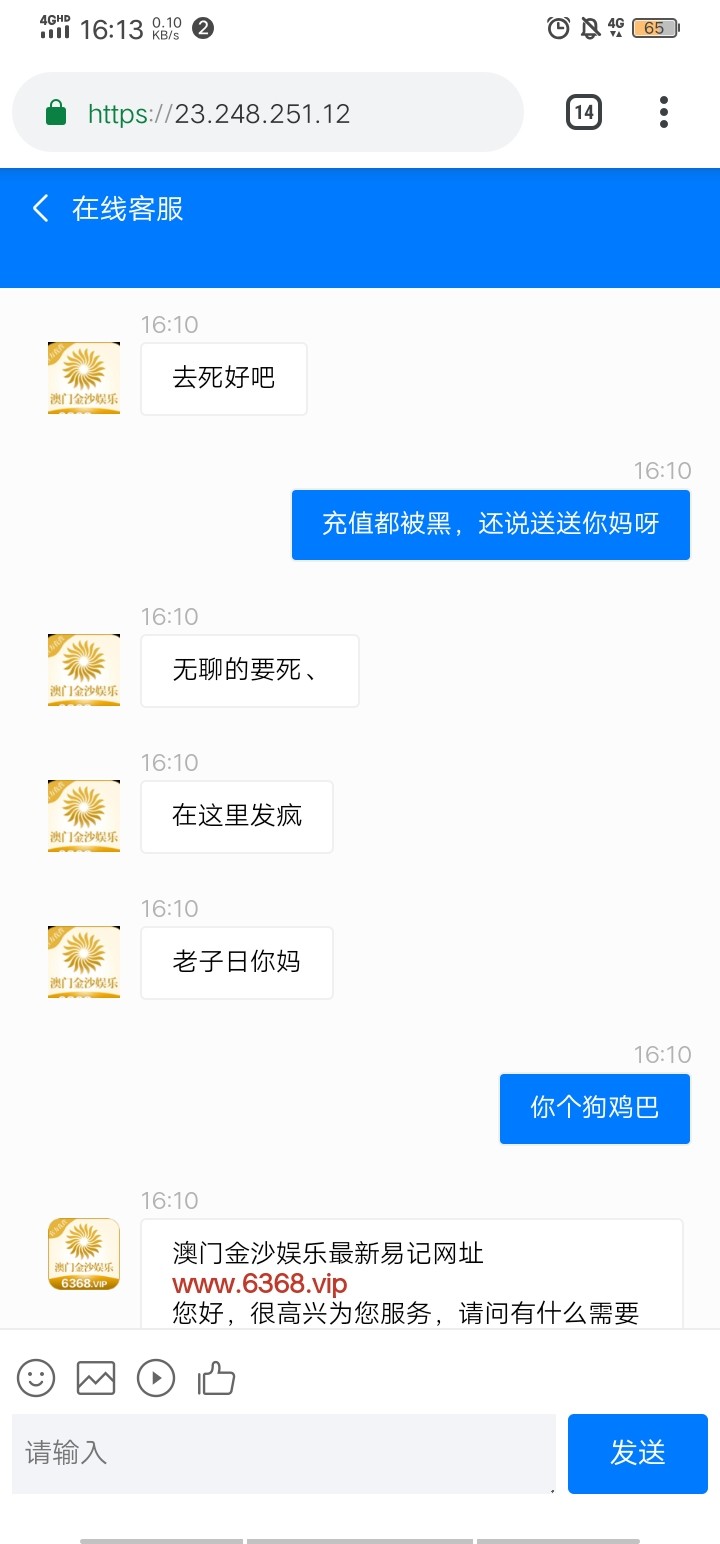Attach a video using the play icon

[x=156, y=1378]
